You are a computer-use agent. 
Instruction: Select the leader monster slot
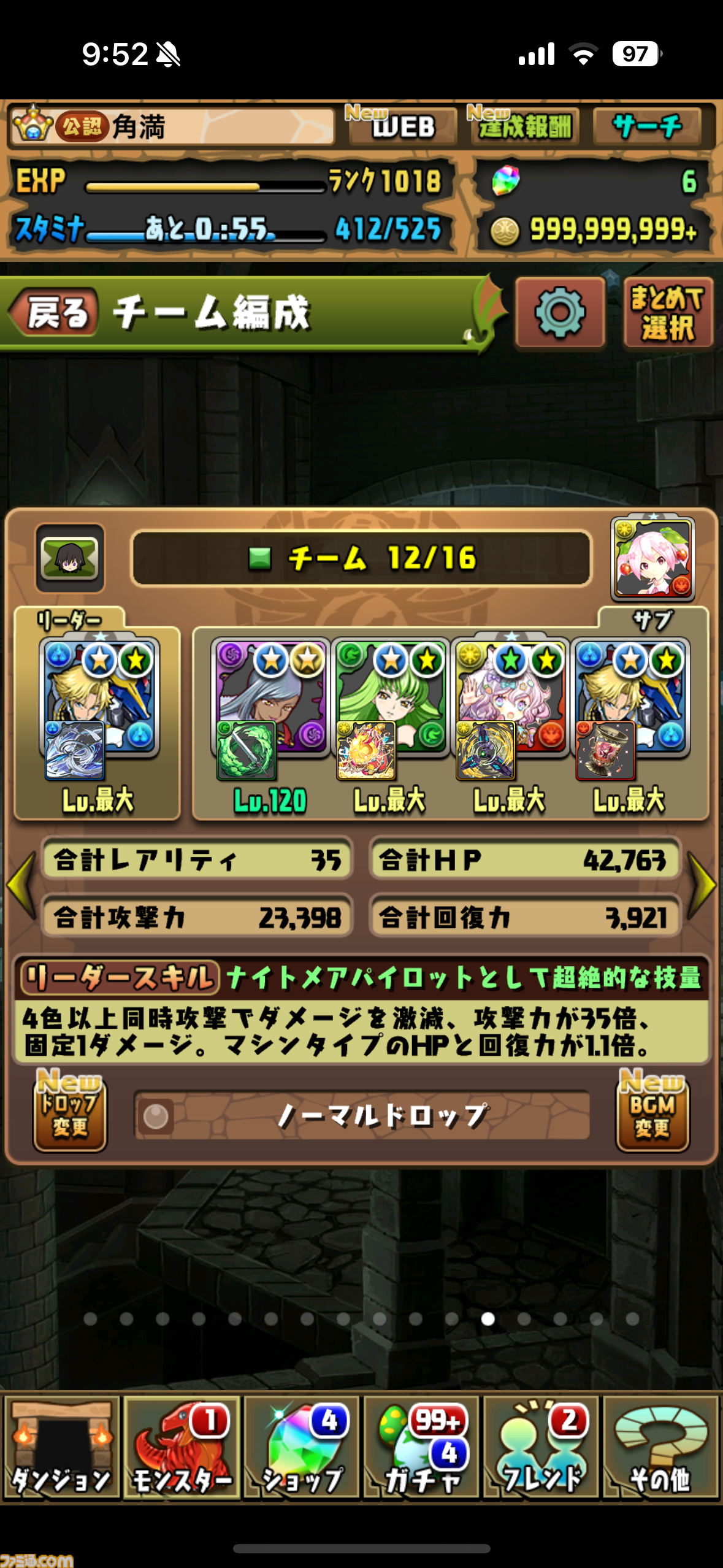98,723
